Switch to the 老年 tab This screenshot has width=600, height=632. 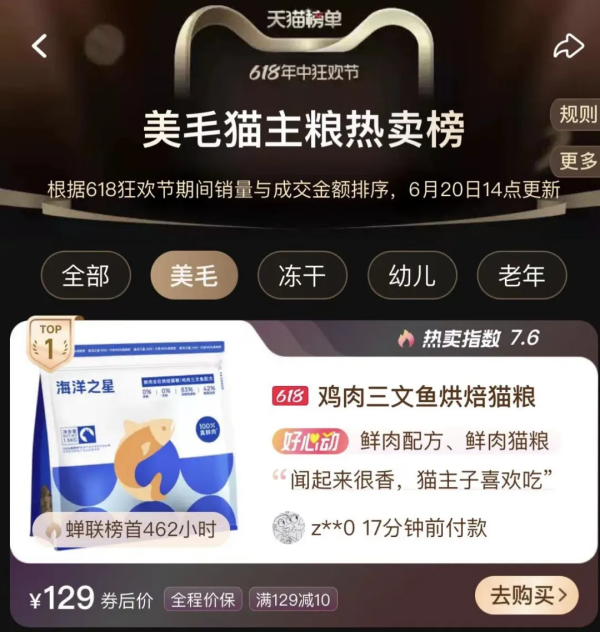pos(521,276)
